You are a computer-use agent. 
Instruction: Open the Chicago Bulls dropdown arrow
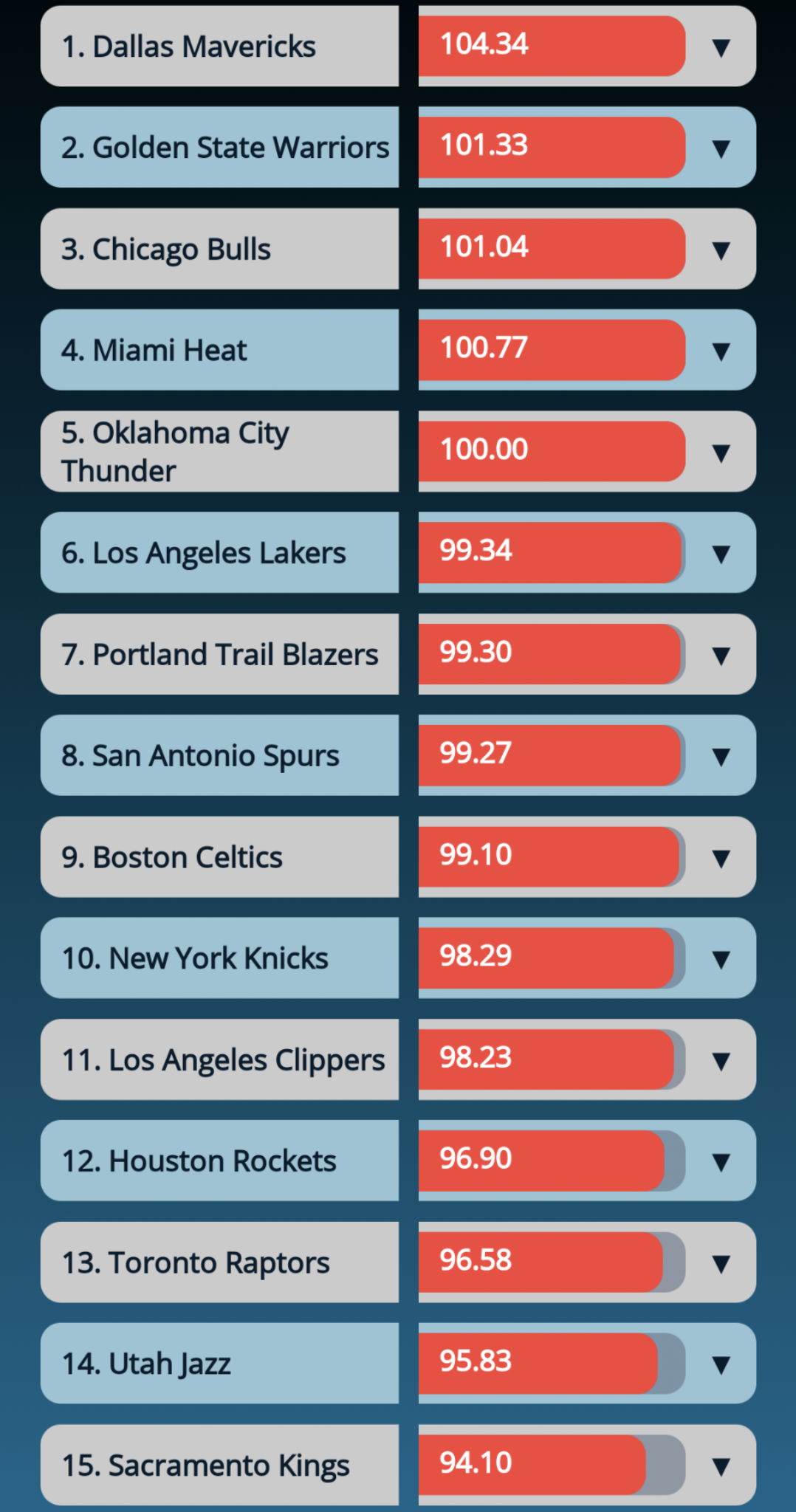(x=721, y=250)
